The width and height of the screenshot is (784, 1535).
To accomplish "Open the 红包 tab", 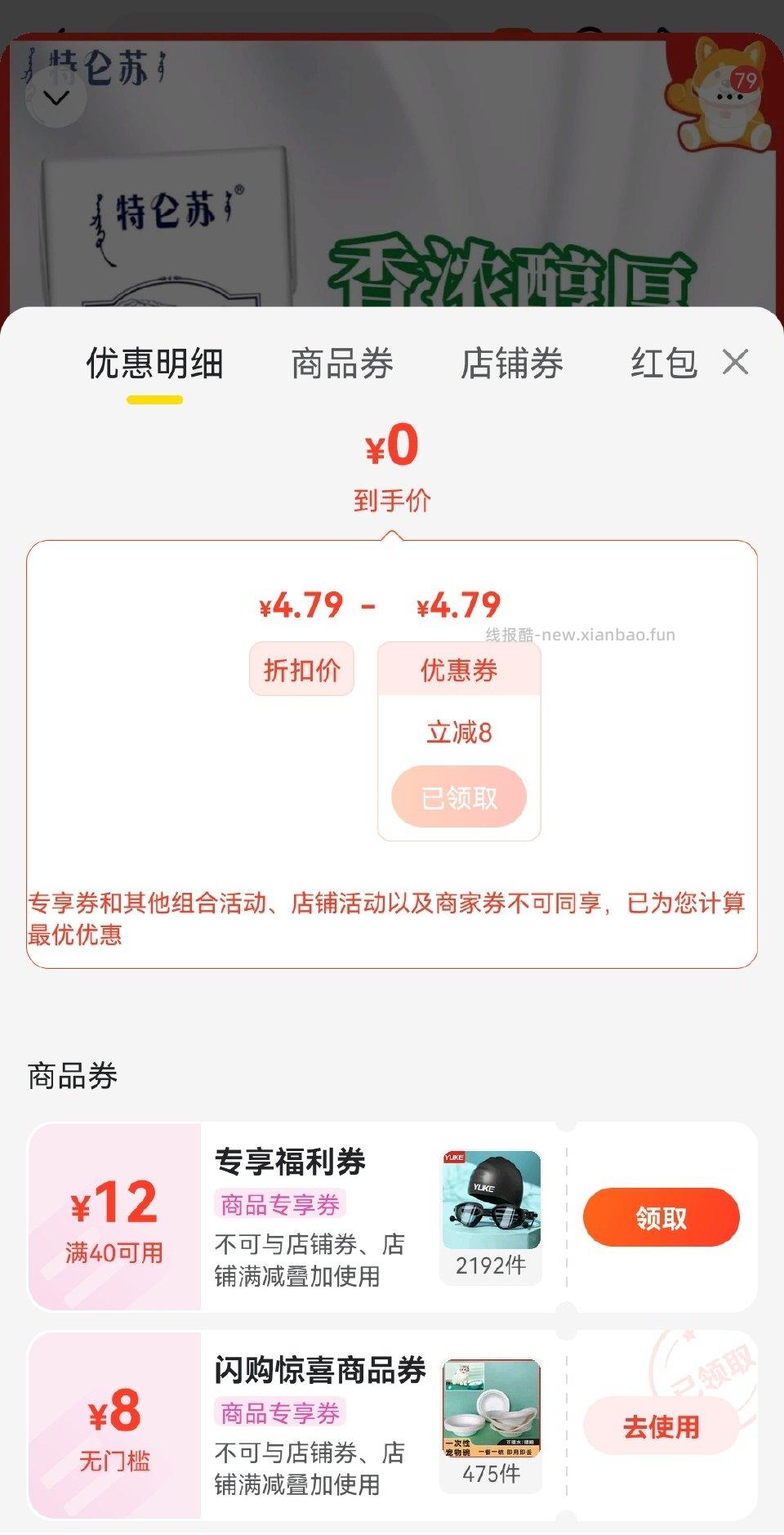I will click(666, 364).
